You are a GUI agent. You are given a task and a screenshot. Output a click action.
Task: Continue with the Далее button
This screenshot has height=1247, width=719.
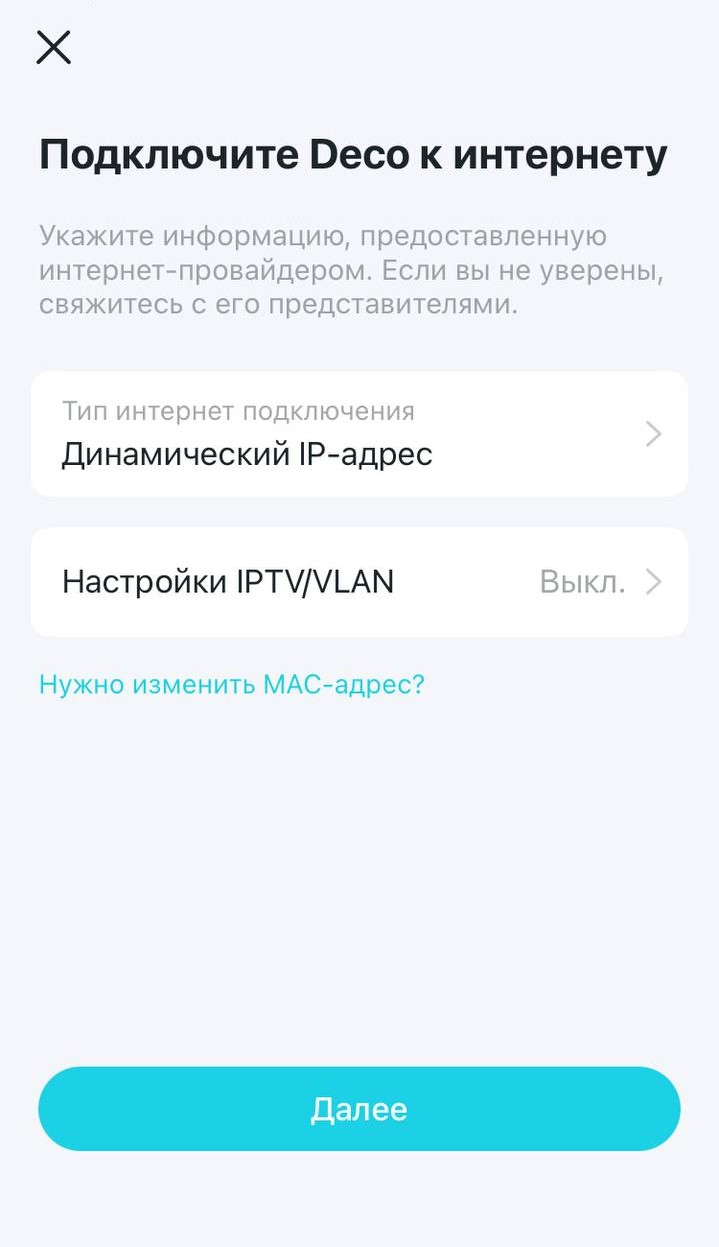359,1109
